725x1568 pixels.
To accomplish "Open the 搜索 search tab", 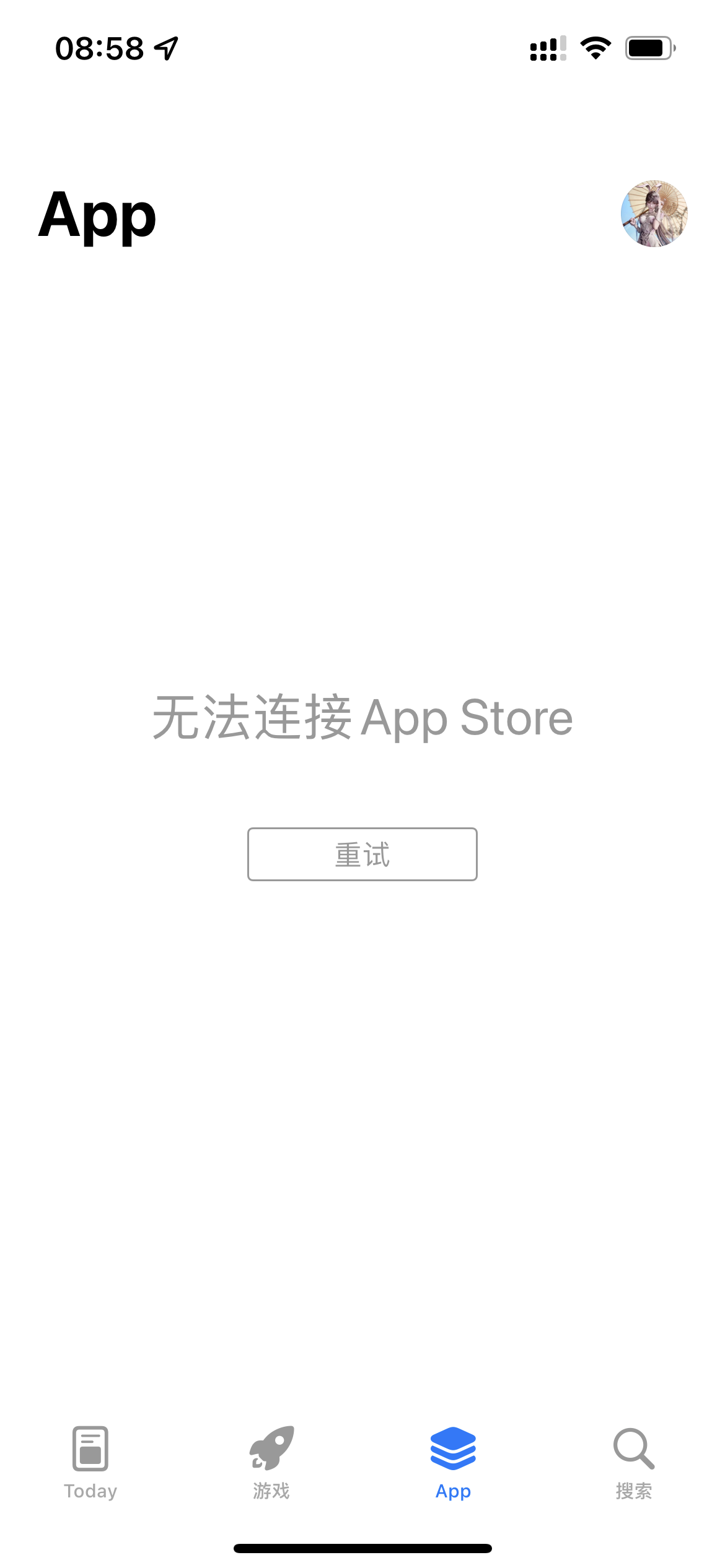I will [x=634, y=1463].
